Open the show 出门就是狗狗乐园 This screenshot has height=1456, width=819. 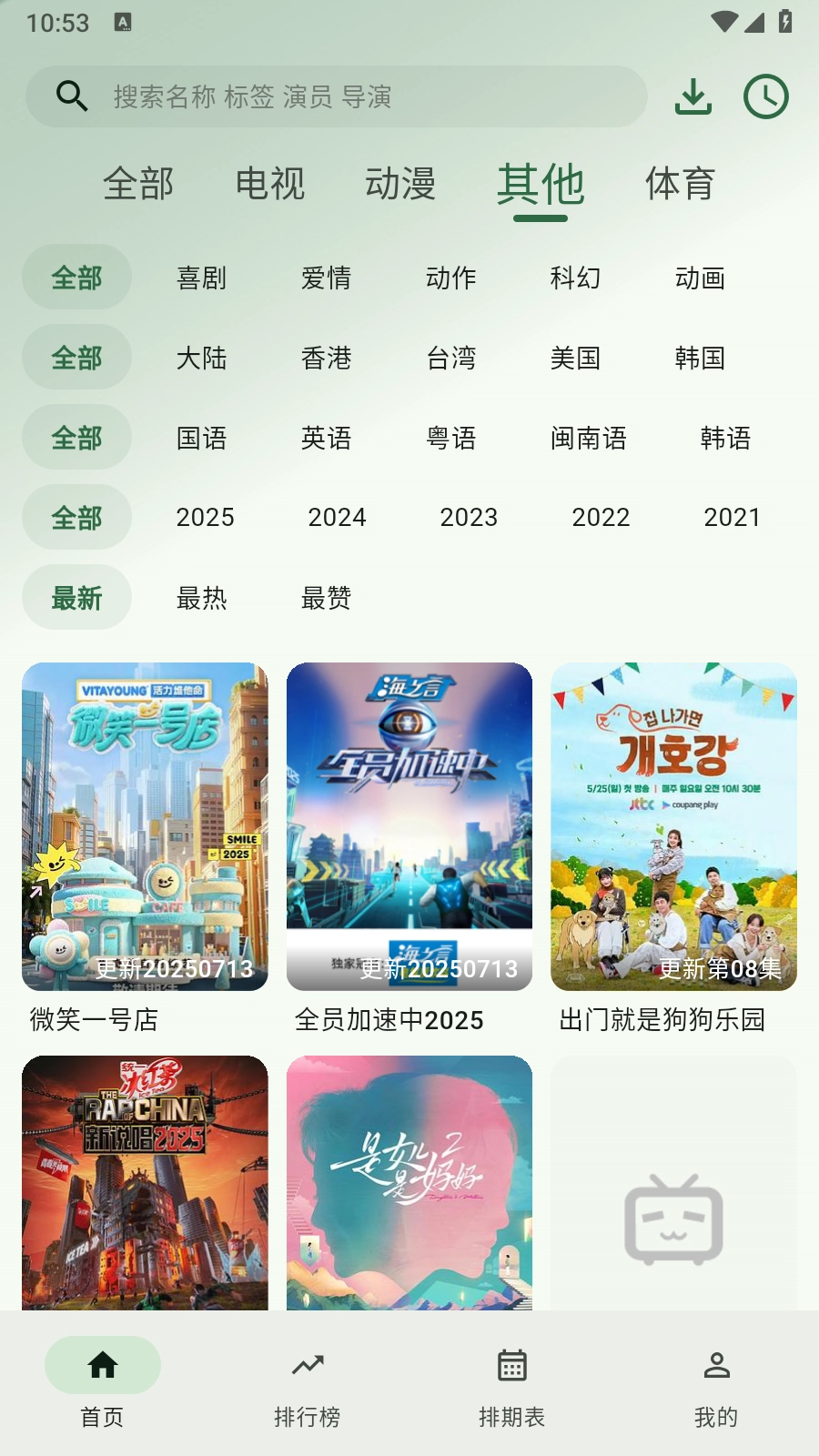pyautogui.click(x=672, y=824)
